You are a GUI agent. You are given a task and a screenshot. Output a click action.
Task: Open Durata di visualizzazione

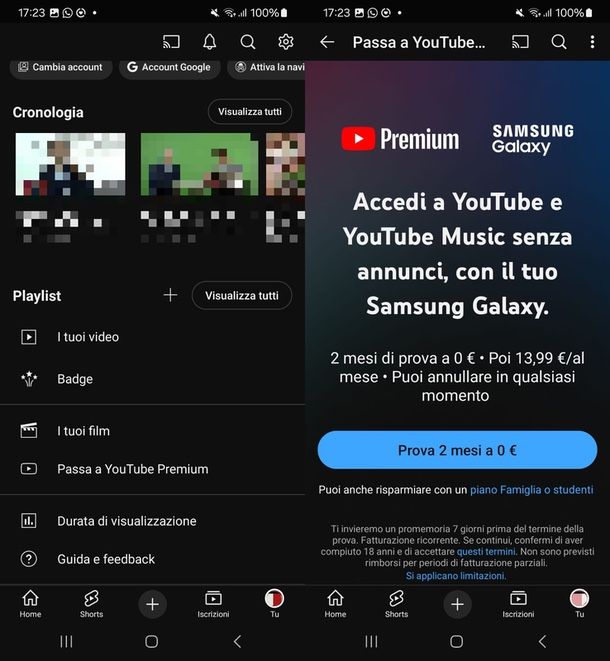[x=126, y=521]
